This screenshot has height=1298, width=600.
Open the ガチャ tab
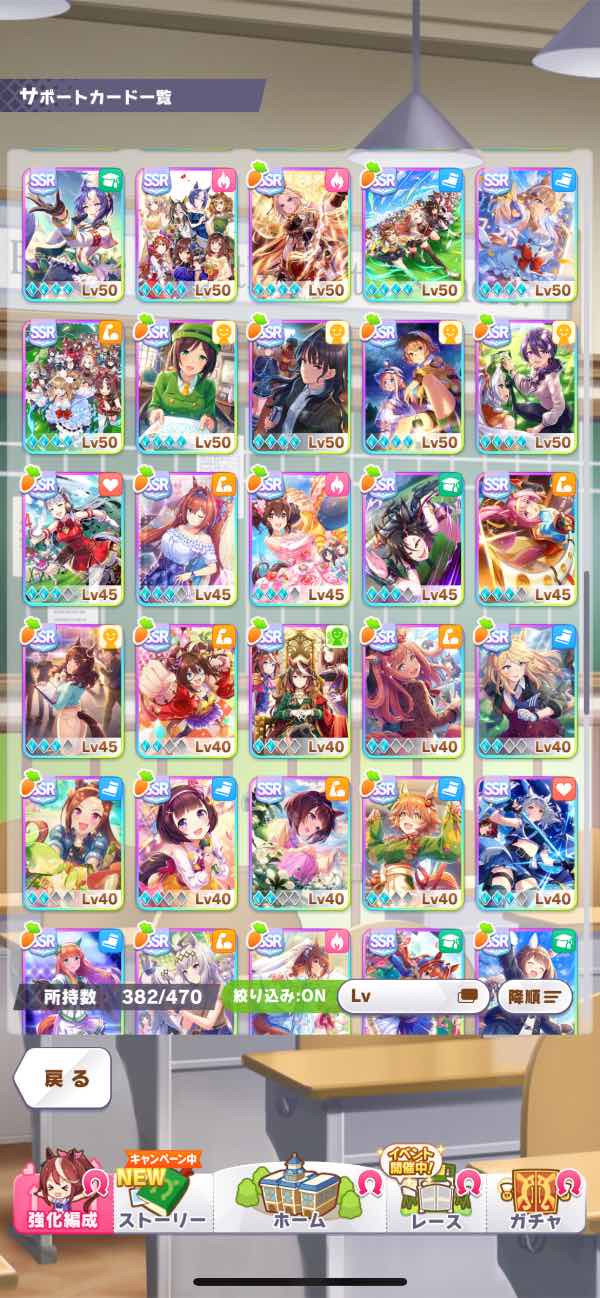coord(534,1198)
